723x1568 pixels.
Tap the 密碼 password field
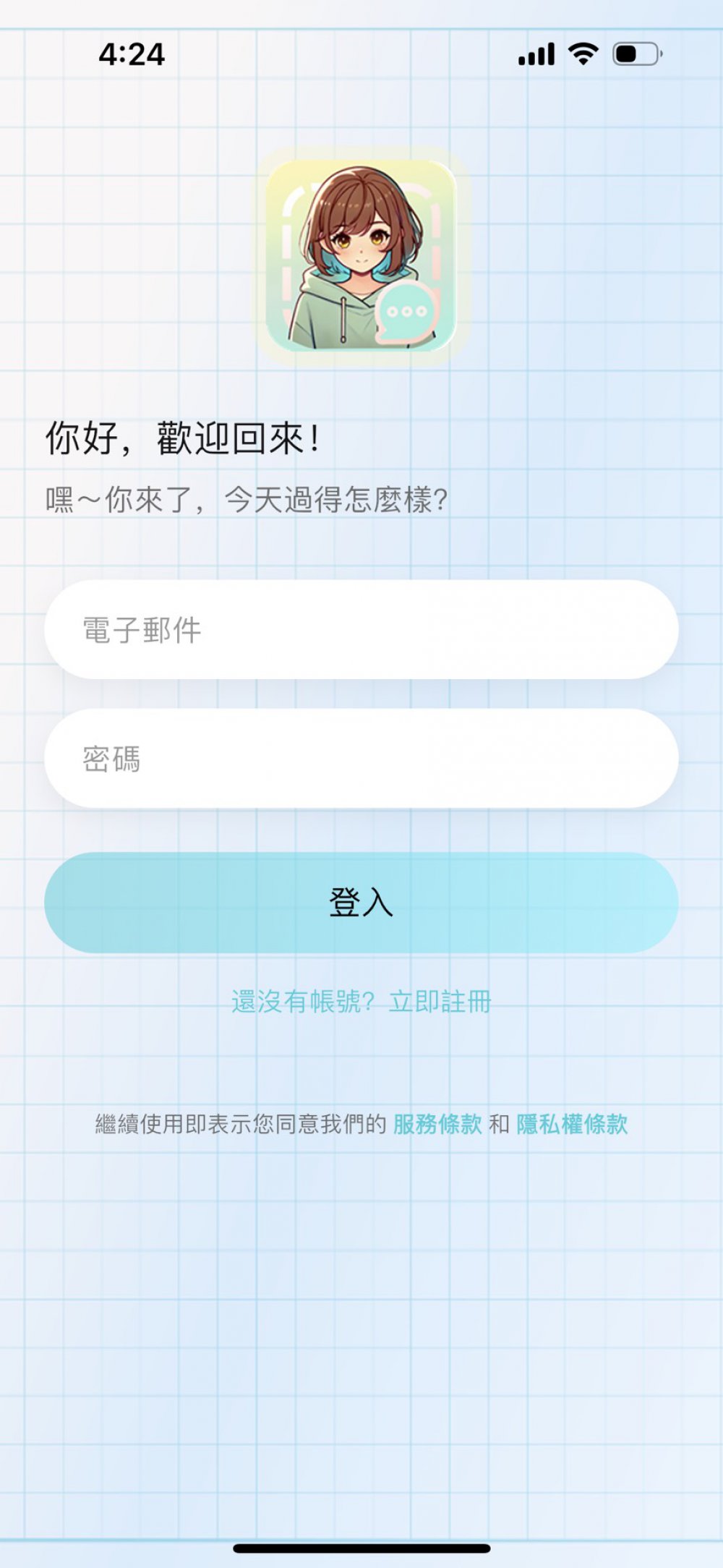361,759
